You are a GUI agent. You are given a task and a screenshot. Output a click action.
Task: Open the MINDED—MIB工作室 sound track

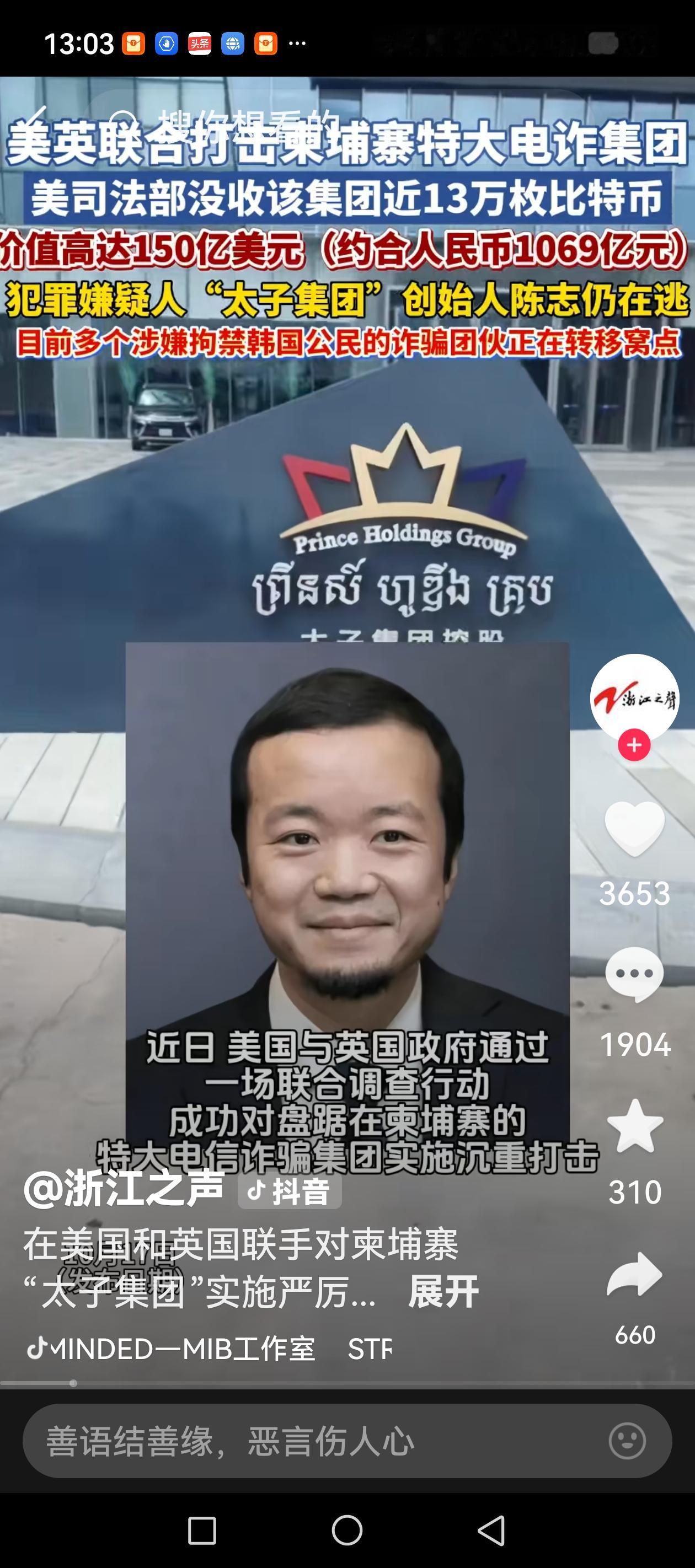point(177,1349)
